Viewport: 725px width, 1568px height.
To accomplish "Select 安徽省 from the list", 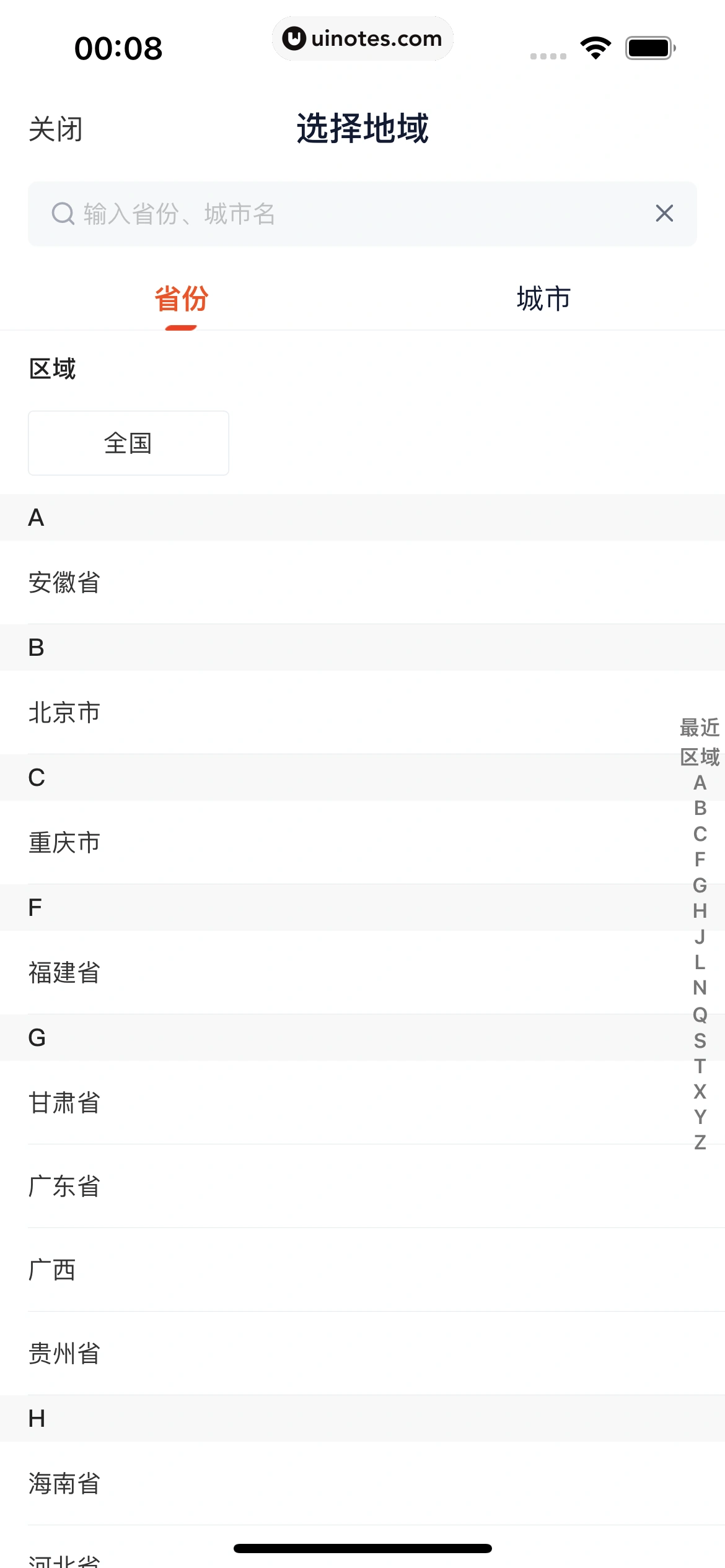I will coord(362,582).
